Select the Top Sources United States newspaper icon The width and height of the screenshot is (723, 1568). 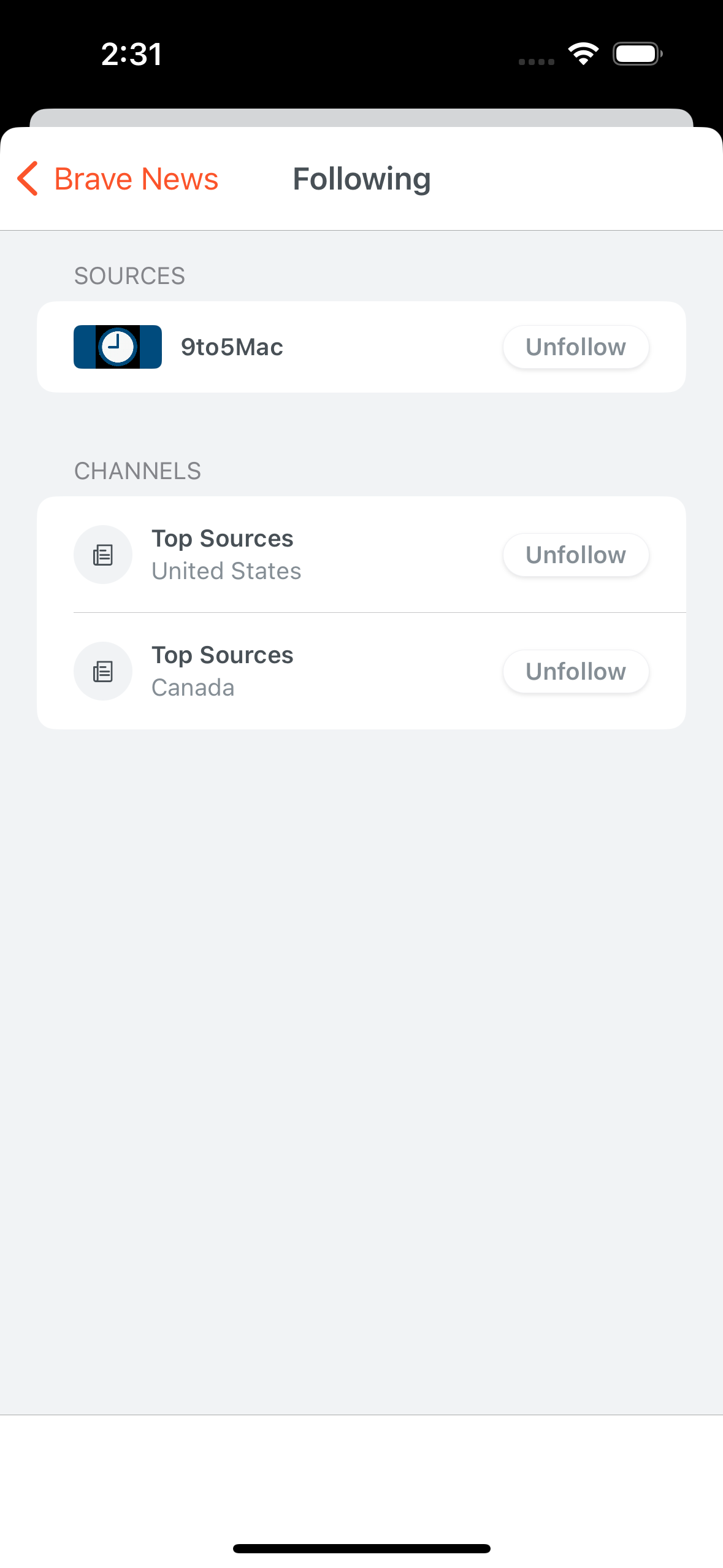tap(103, 554)
